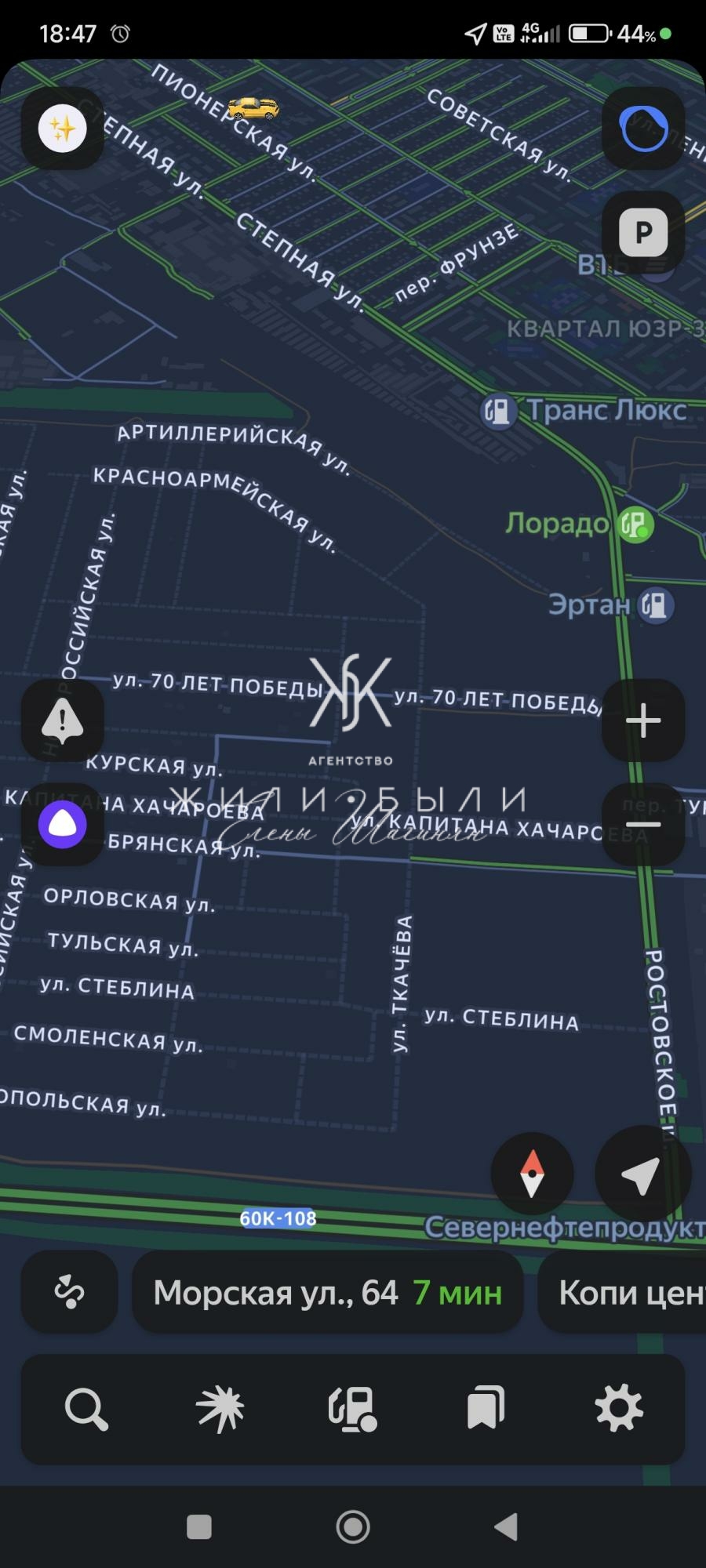Center map on my location

coord(642,1174)
